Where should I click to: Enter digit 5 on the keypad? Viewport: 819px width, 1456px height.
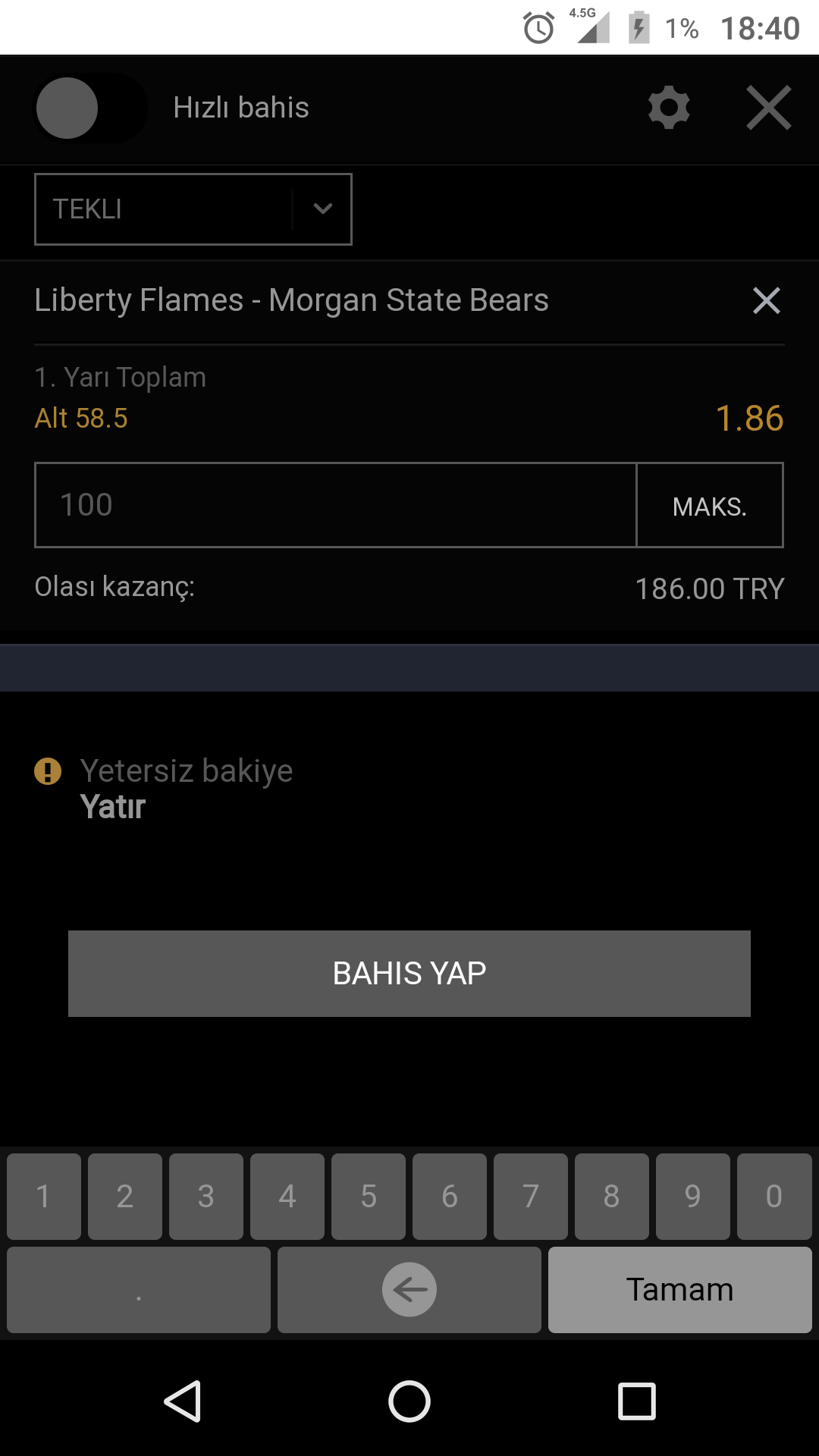(369, 1197)
